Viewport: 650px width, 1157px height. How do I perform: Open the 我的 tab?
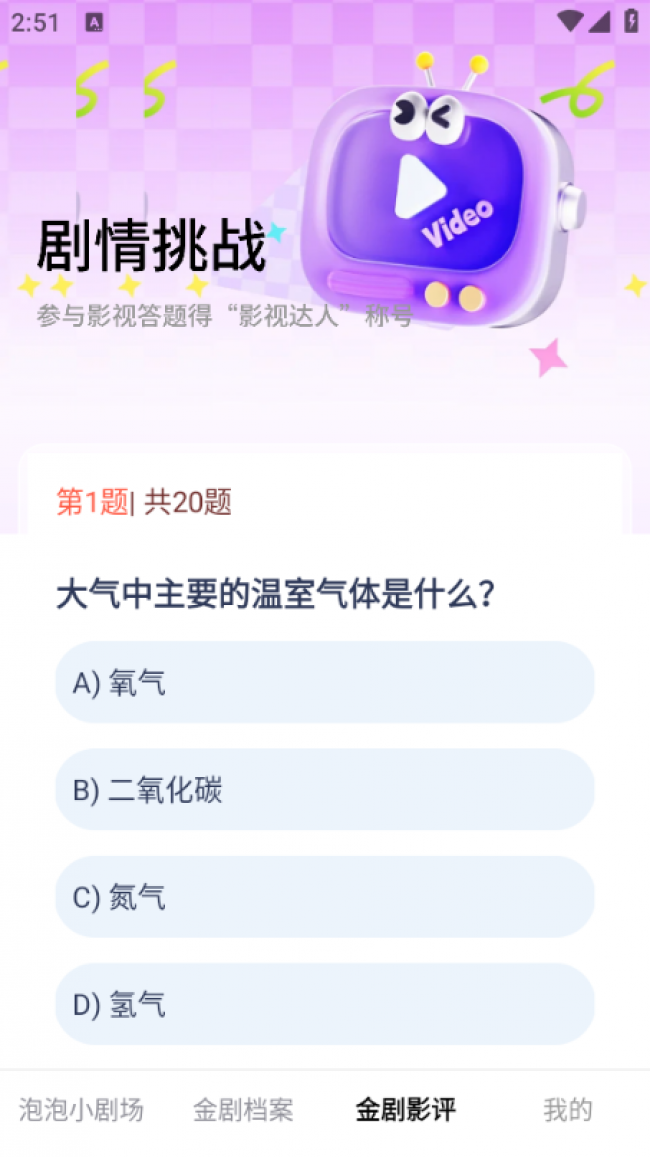568,1109
